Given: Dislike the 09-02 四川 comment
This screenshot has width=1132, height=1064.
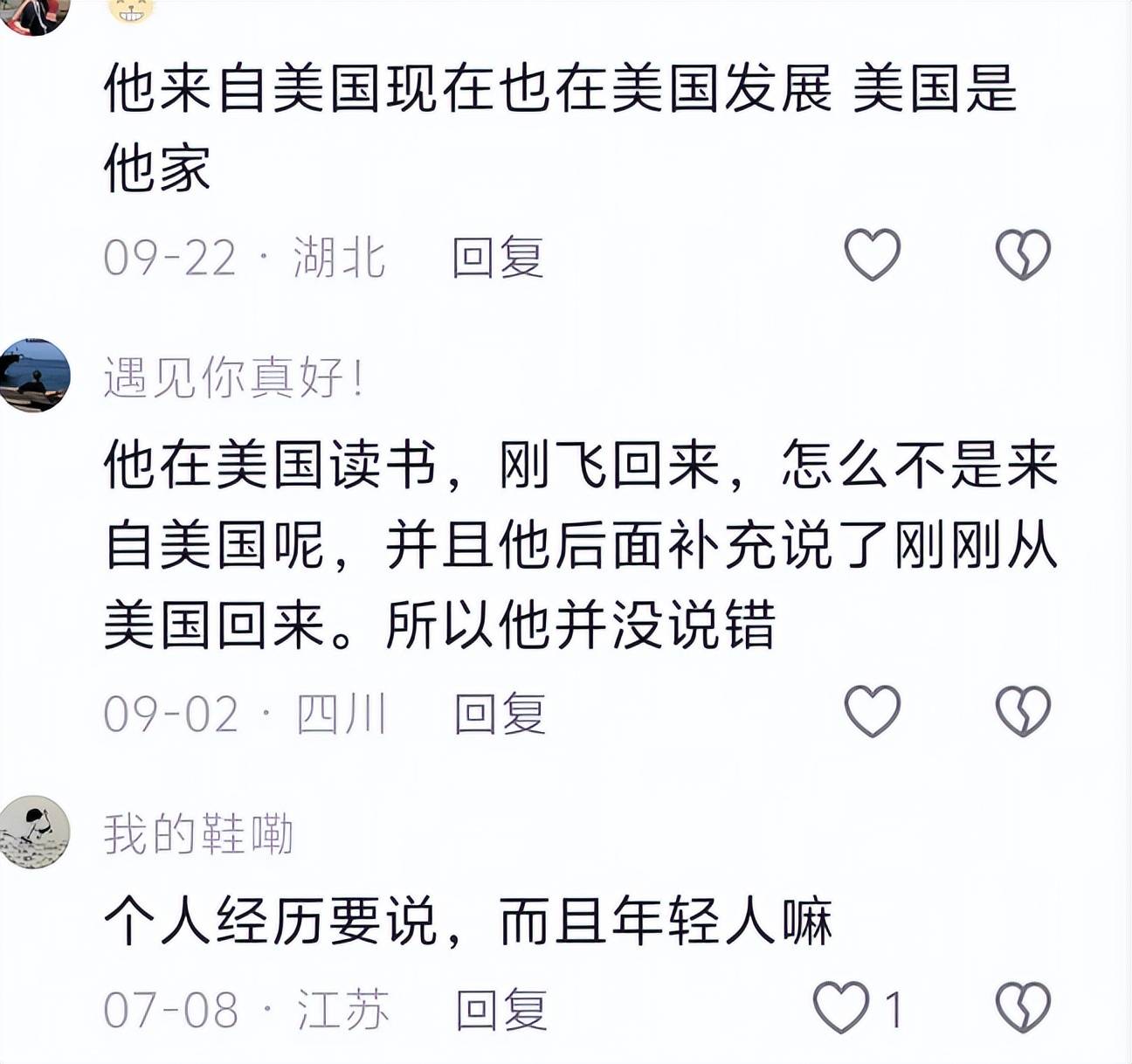Looking at the screenshot, I should coord(1023,710).
